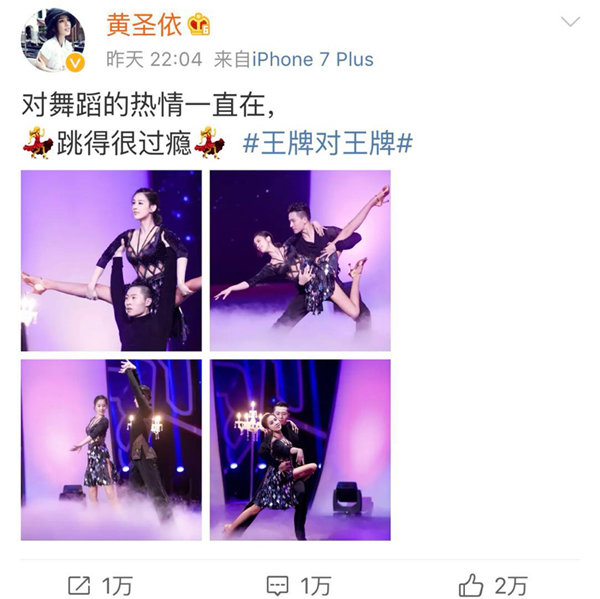View the top-right photo of the leg extension

tap(300, 260)
